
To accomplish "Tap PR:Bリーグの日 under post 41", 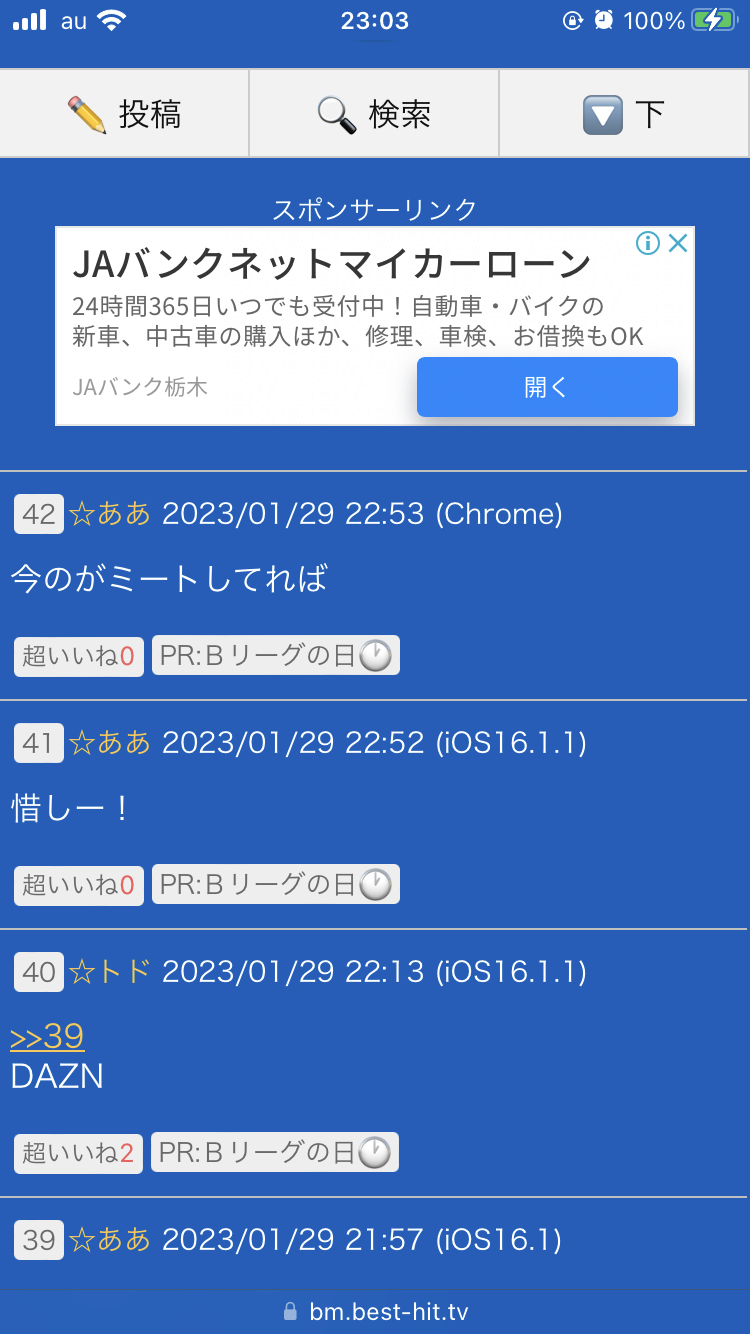I will tap(276, 885).
